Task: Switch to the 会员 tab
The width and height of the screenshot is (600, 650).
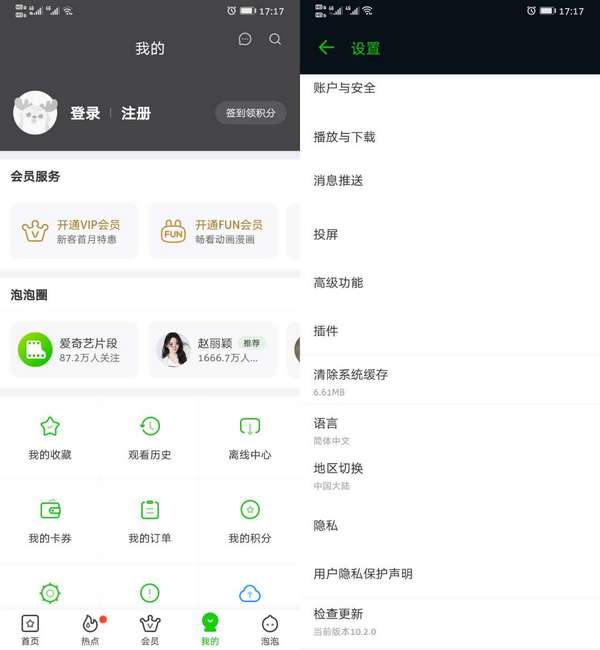Action: tap(150, 629)
